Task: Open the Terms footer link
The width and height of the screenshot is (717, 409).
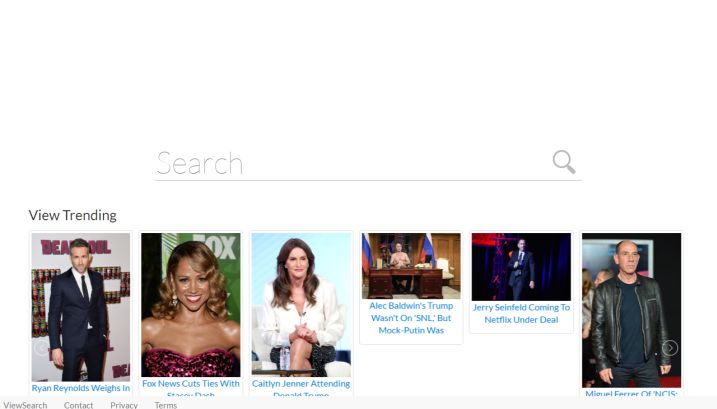Action: 166,405
